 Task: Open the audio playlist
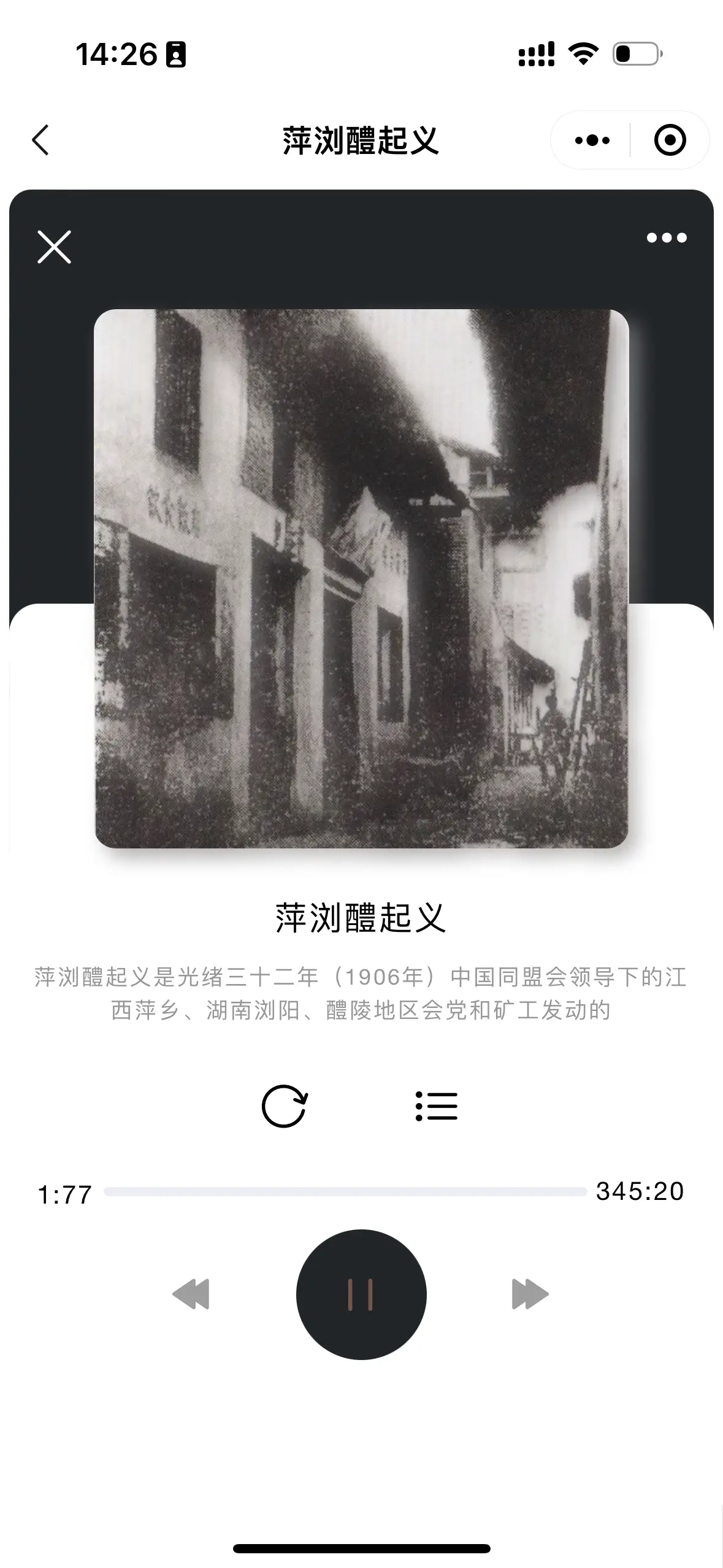point(437,1106)
